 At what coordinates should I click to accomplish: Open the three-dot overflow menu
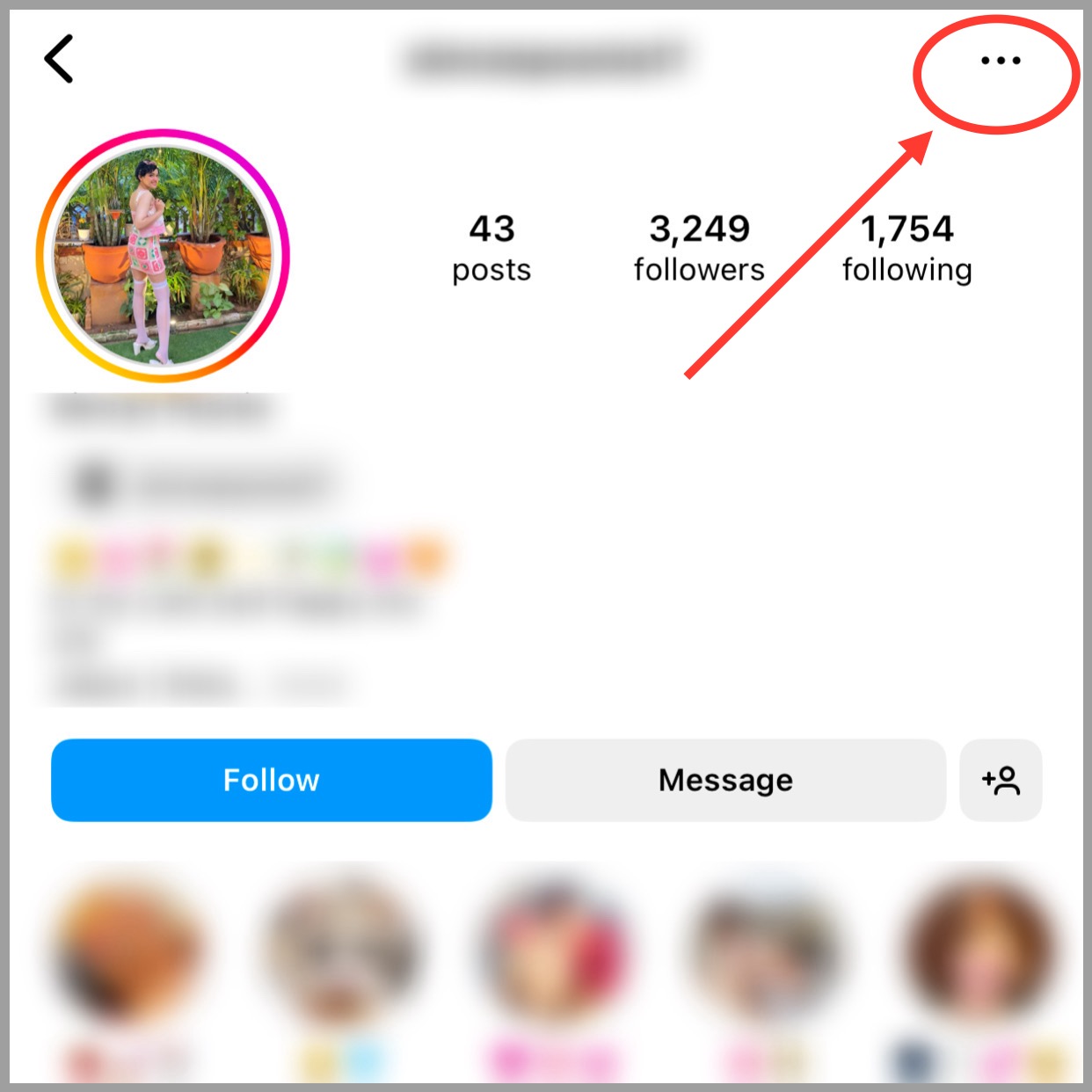point(1001,61)
